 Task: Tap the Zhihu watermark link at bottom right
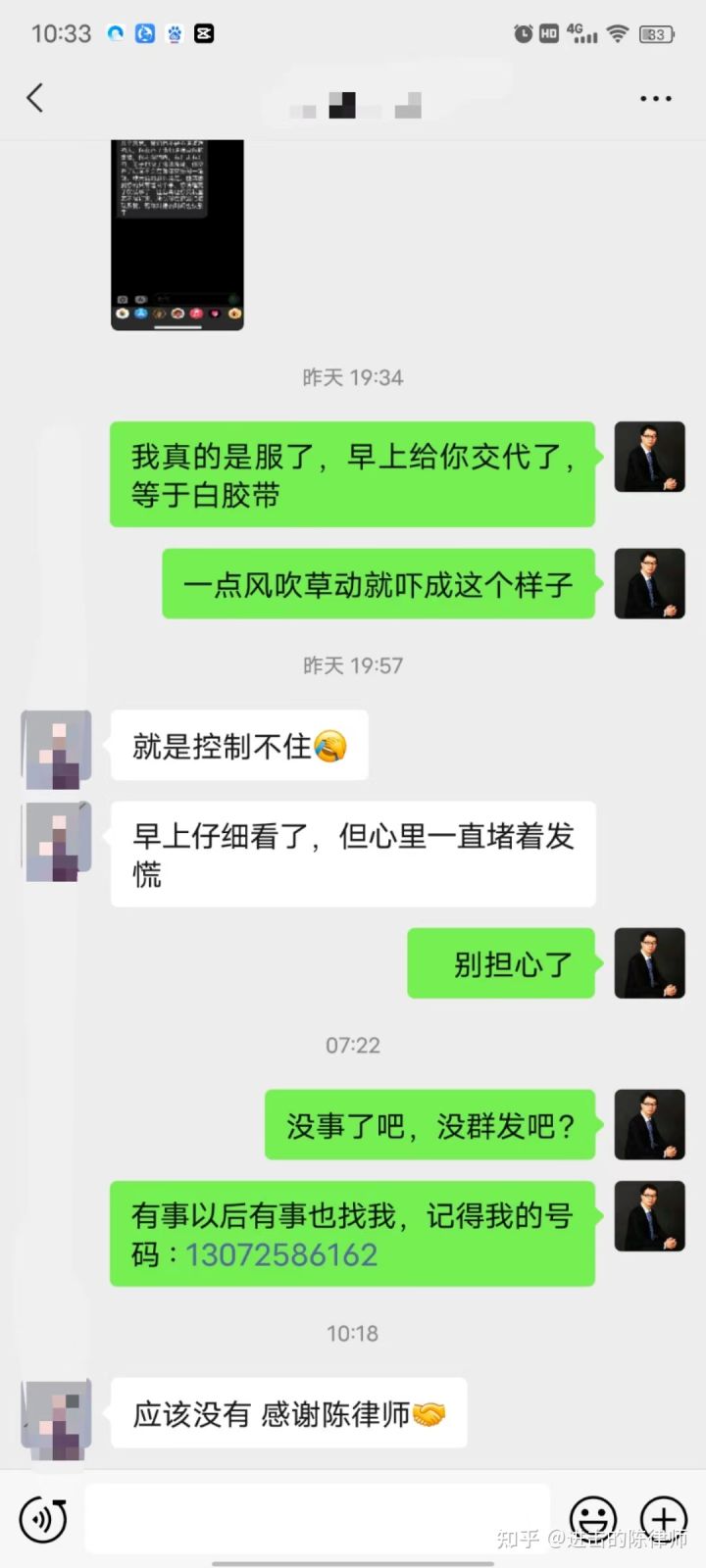click(585, 1539)
